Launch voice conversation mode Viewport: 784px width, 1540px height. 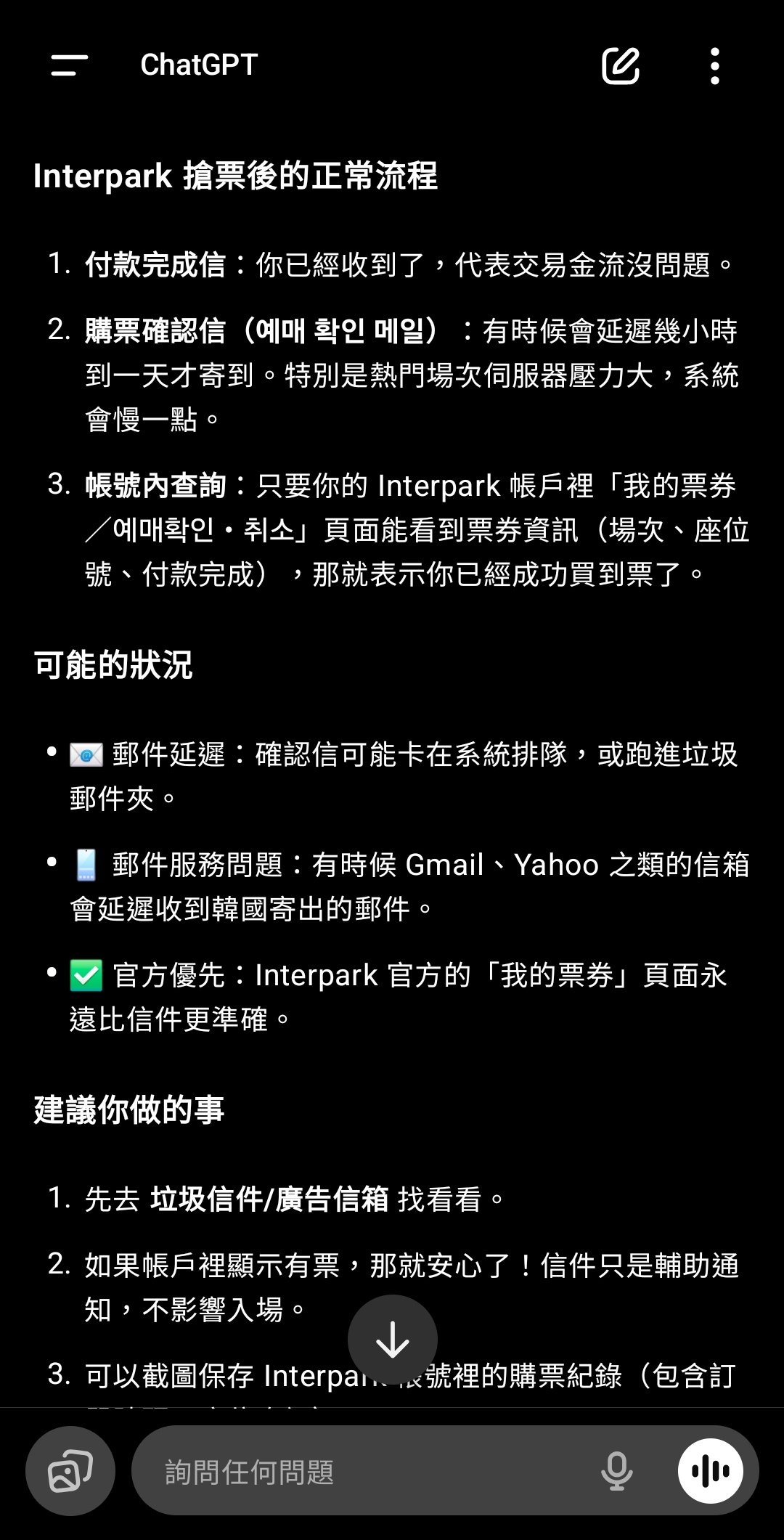pyautogui.click(x=711, y=1471)
